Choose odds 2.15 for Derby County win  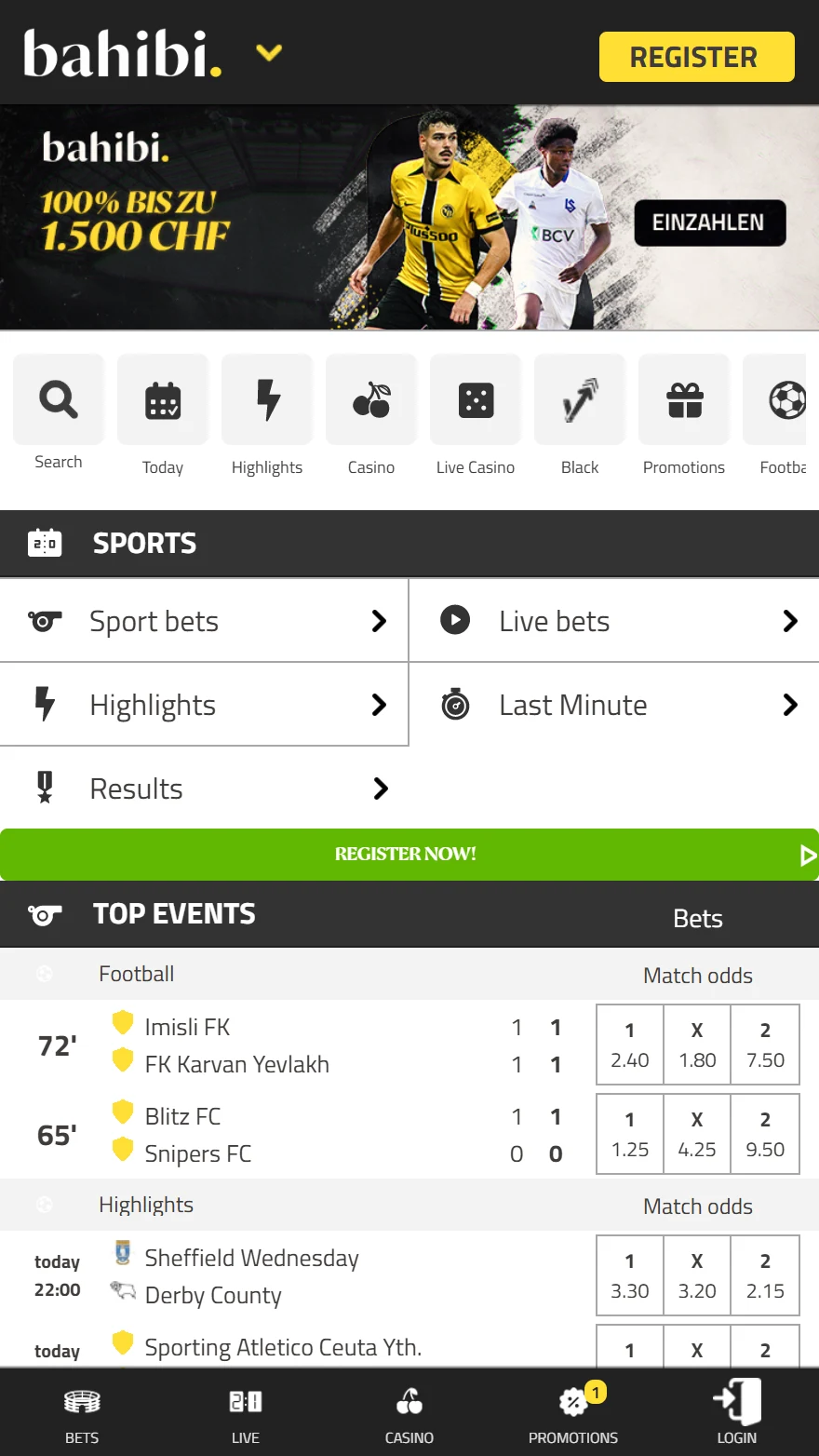pyautogui.click(x=765, y=1275)
